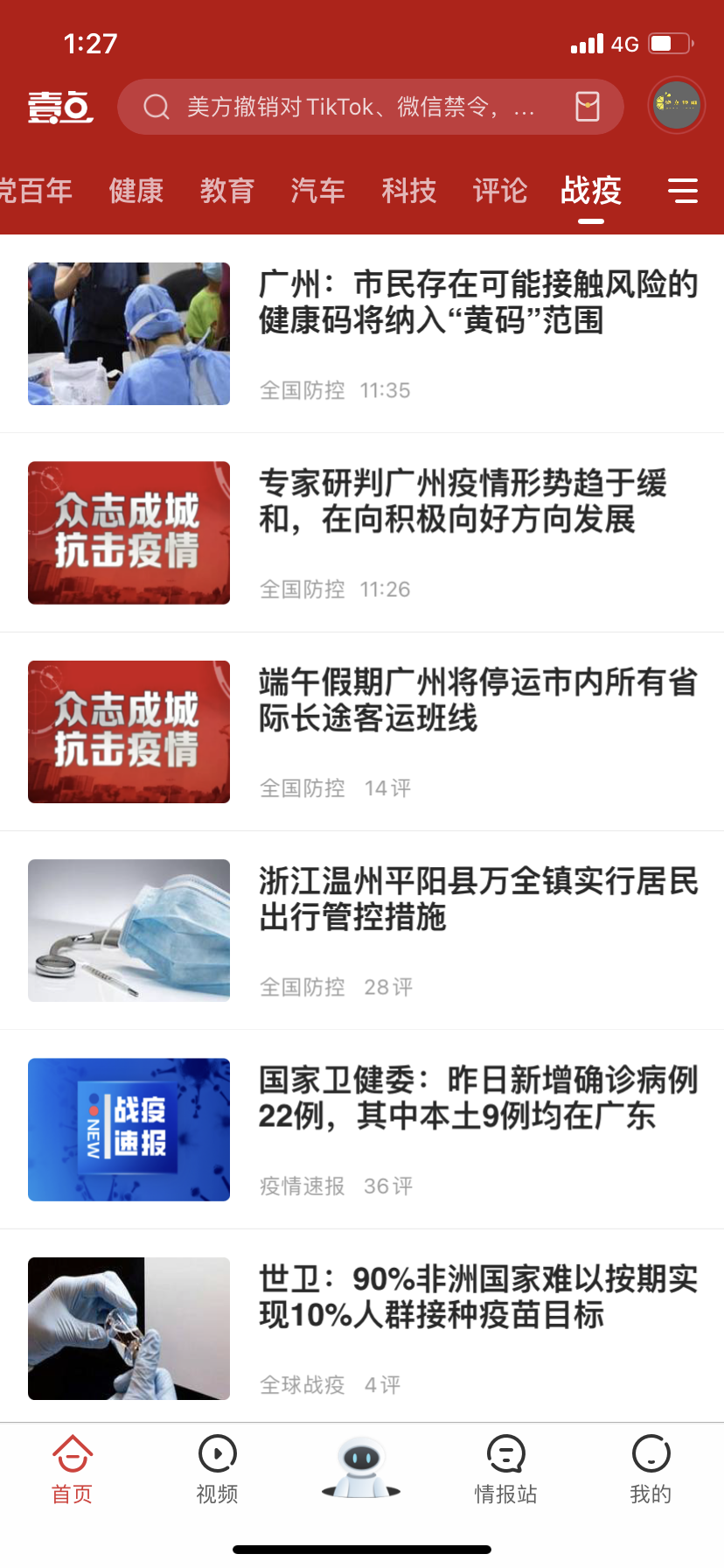
Task: View 浙江温州平阳县万全镇 article
Action: [x=477, y=899]
